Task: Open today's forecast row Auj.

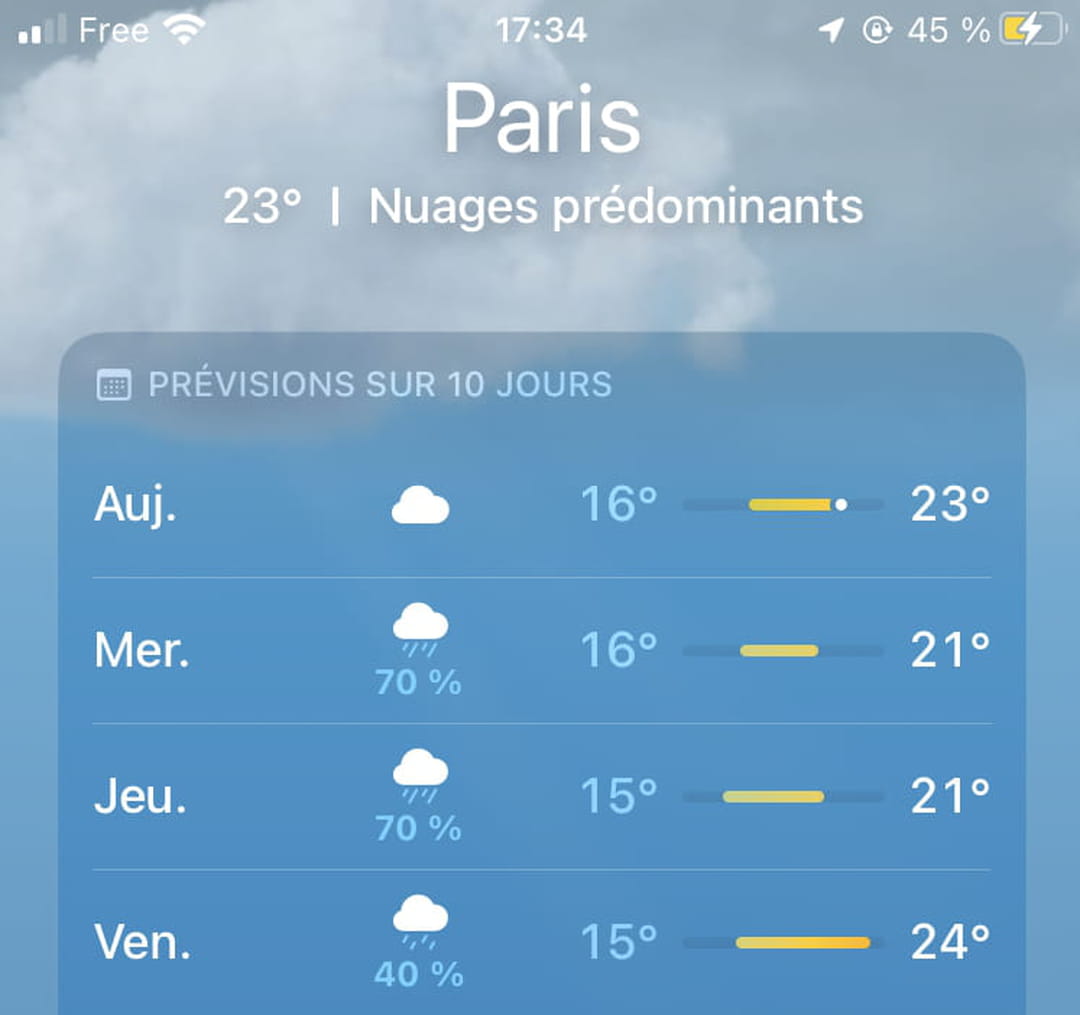Action: (x=540, y=505)
